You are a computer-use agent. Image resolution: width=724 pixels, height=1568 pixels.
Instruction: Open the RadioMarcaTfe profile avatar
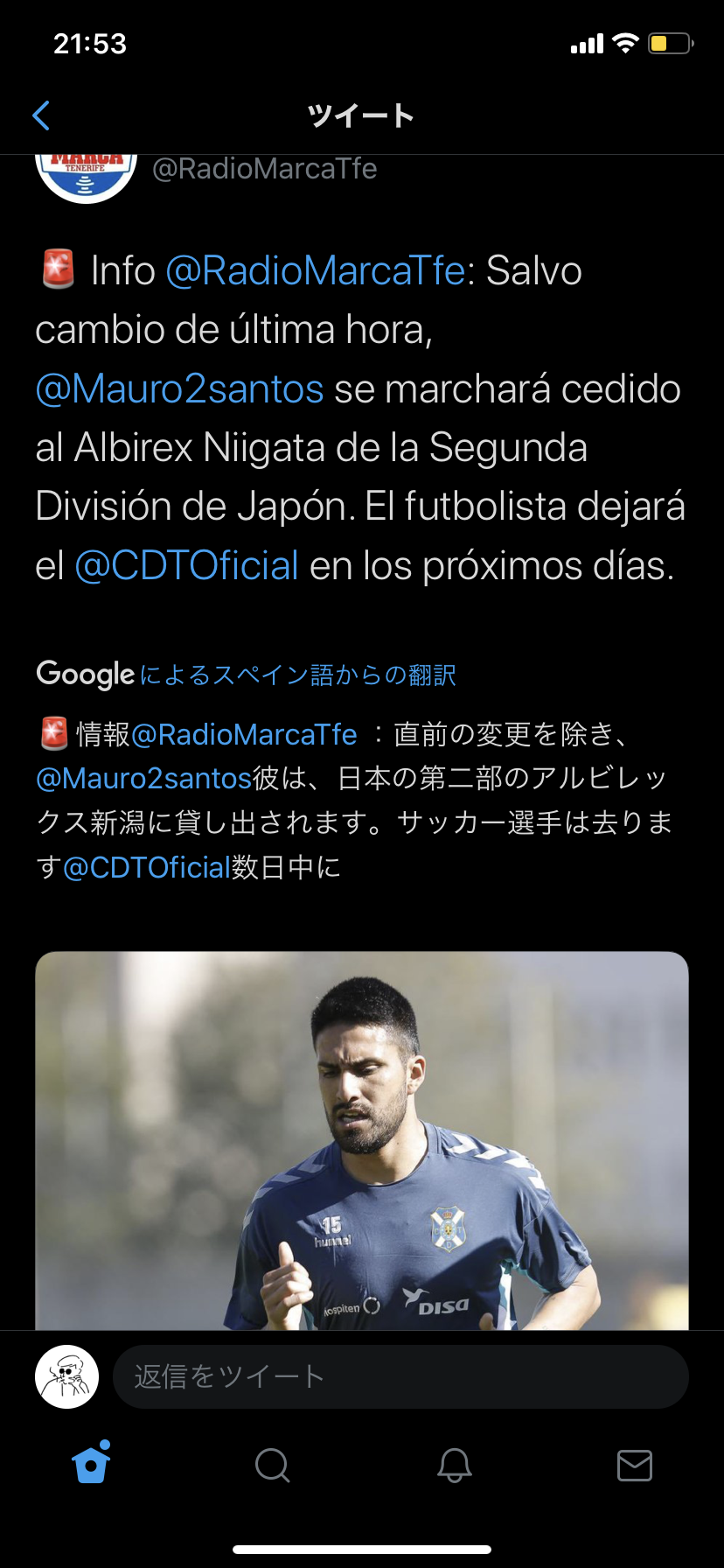click(x=86, y=175)
